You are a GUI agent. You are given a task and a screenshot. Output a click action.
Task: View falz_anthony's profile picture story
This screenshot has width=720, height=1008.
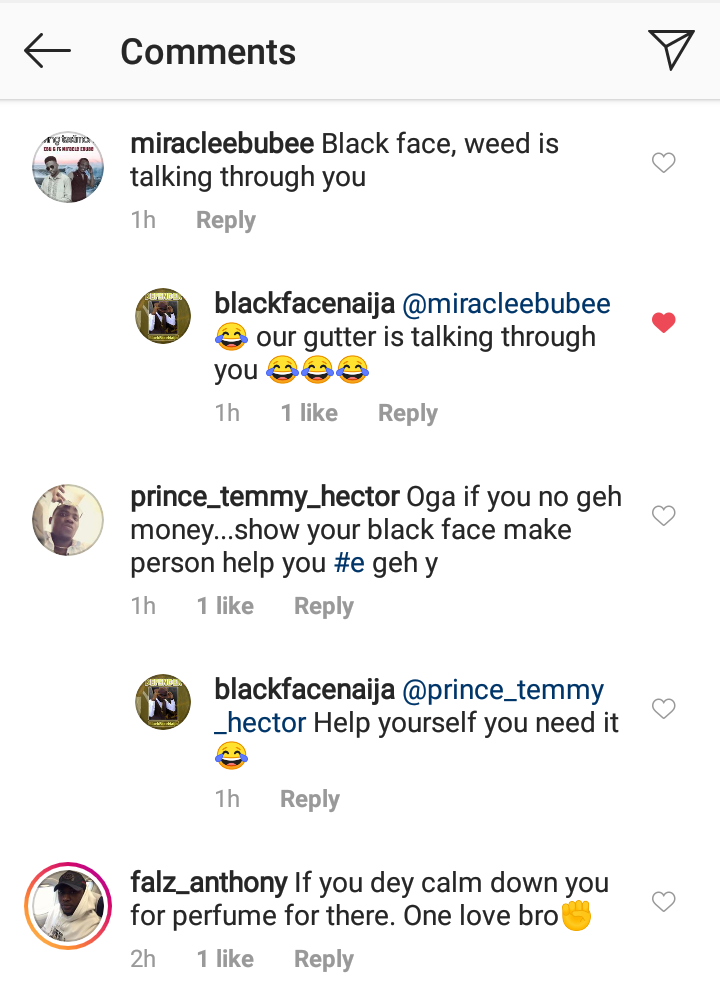coord(68,906)
